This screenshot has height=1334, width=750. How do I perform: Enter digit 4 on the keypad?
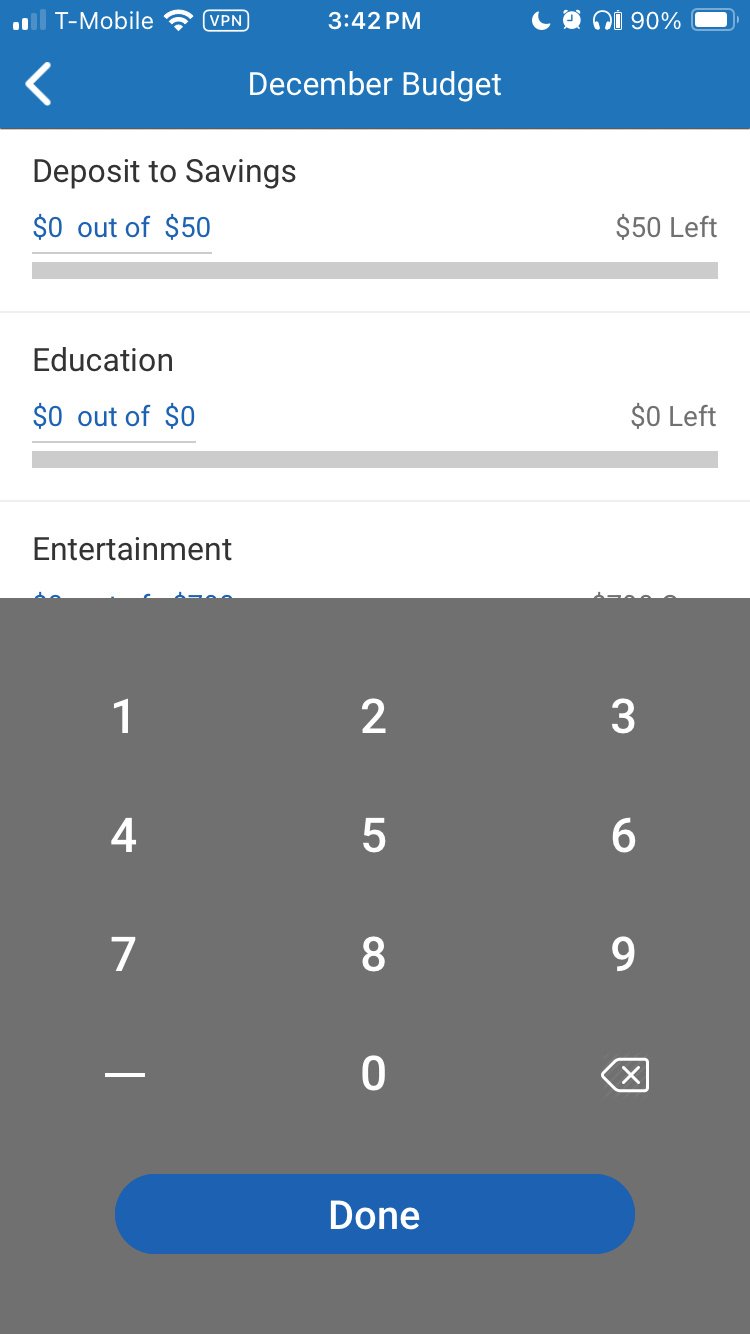pyautogui.click(x=123, y=836)
